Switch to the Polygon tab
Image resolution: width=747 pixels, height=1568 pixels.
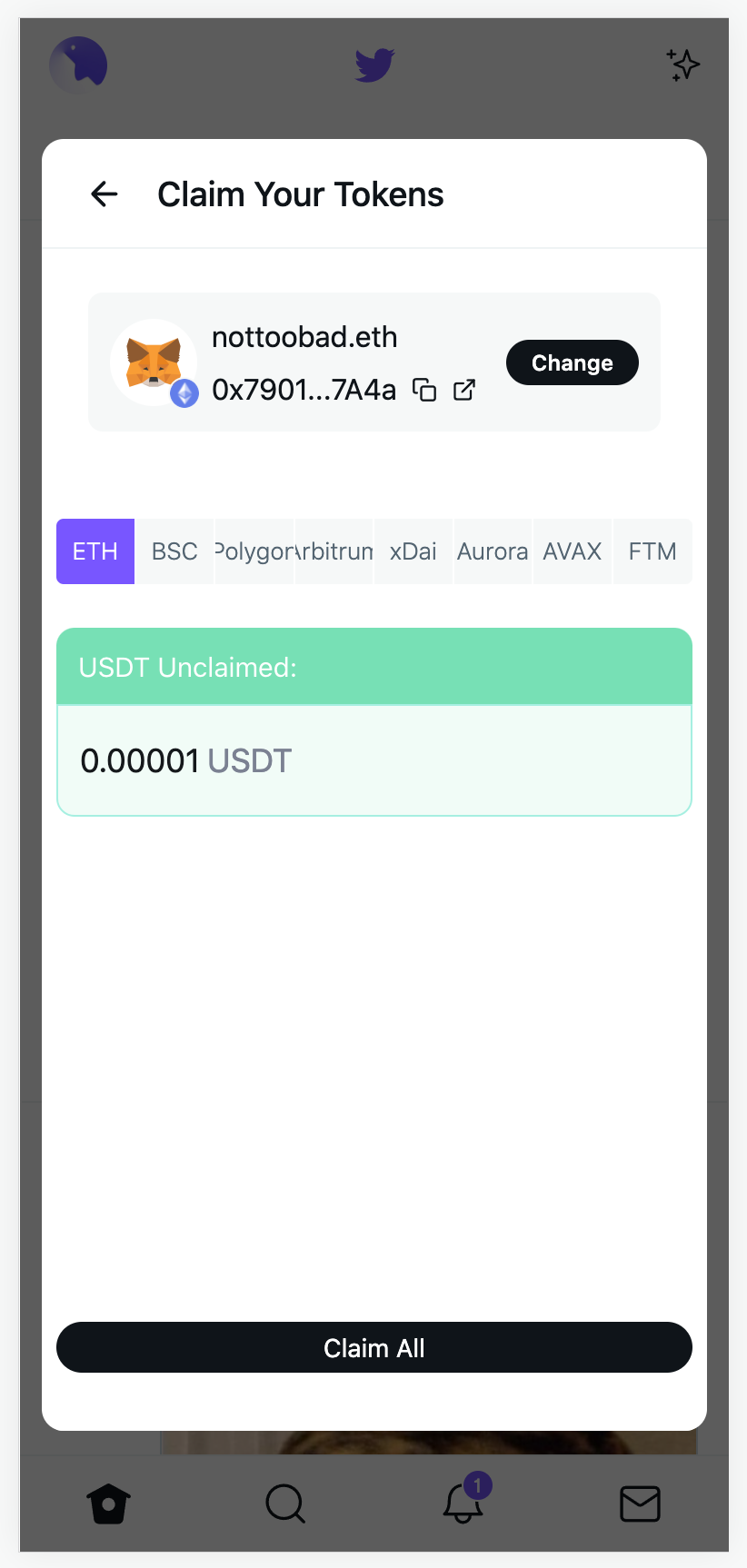254,551
